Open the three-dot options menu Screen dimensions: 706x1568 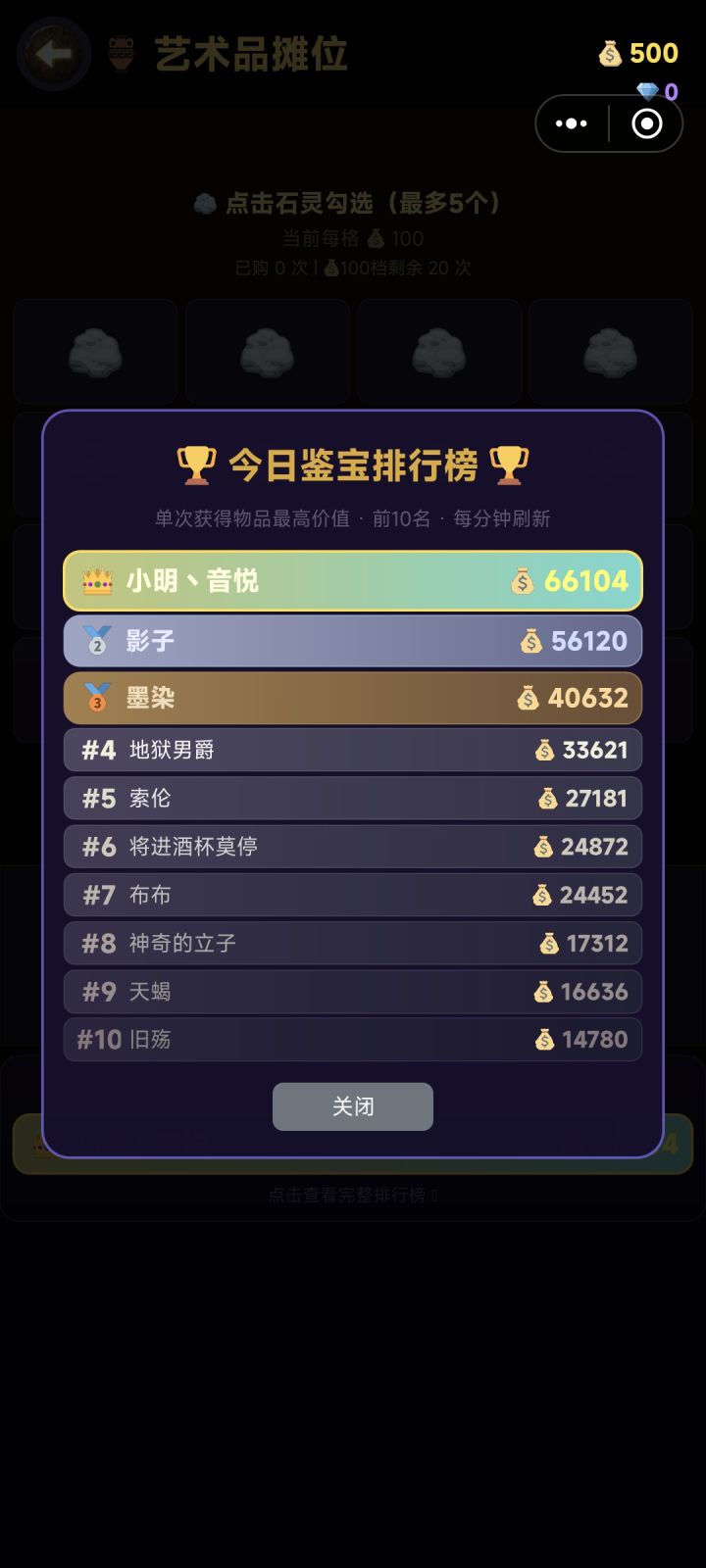click(x=572, y=122)
